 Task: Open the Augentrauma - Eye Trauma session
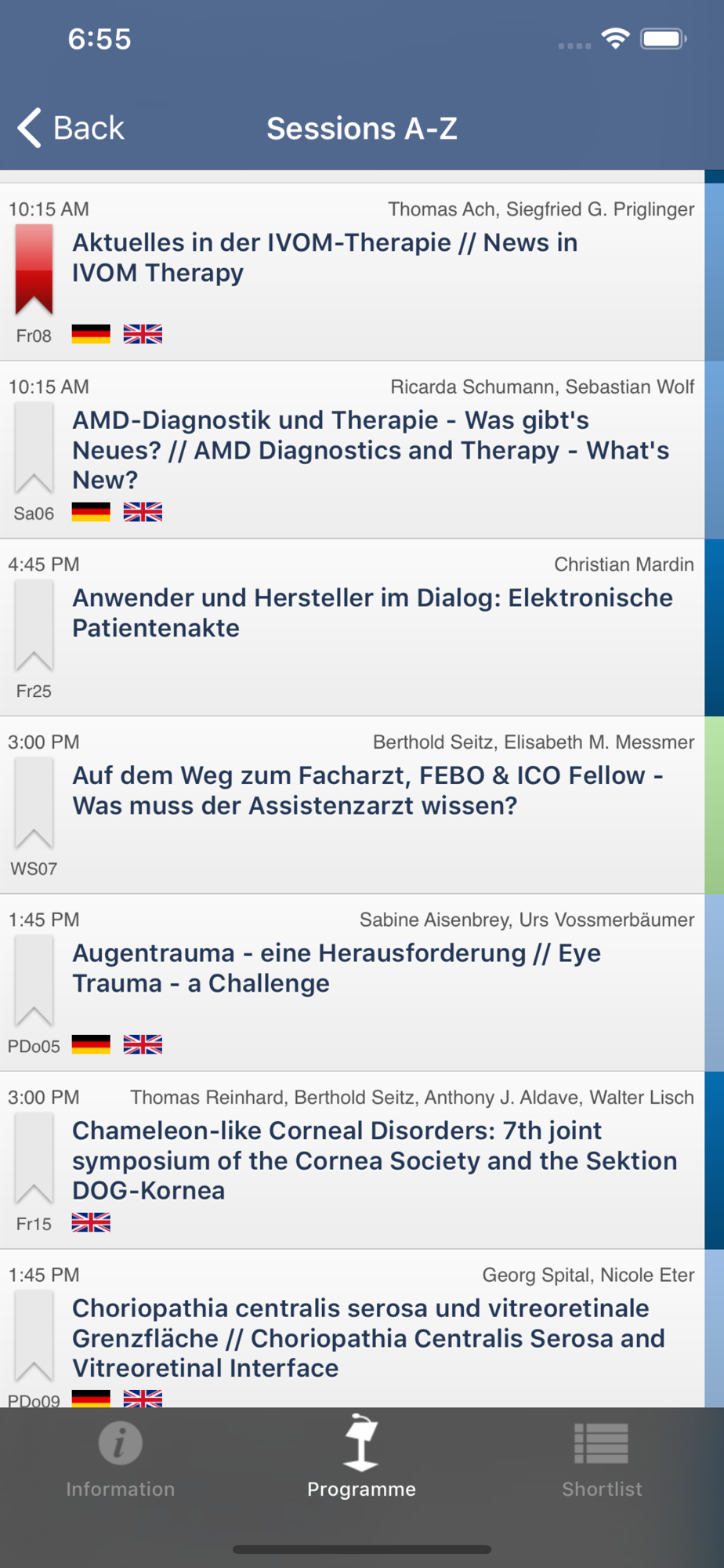pyautogui.click(x=353, y=983)
